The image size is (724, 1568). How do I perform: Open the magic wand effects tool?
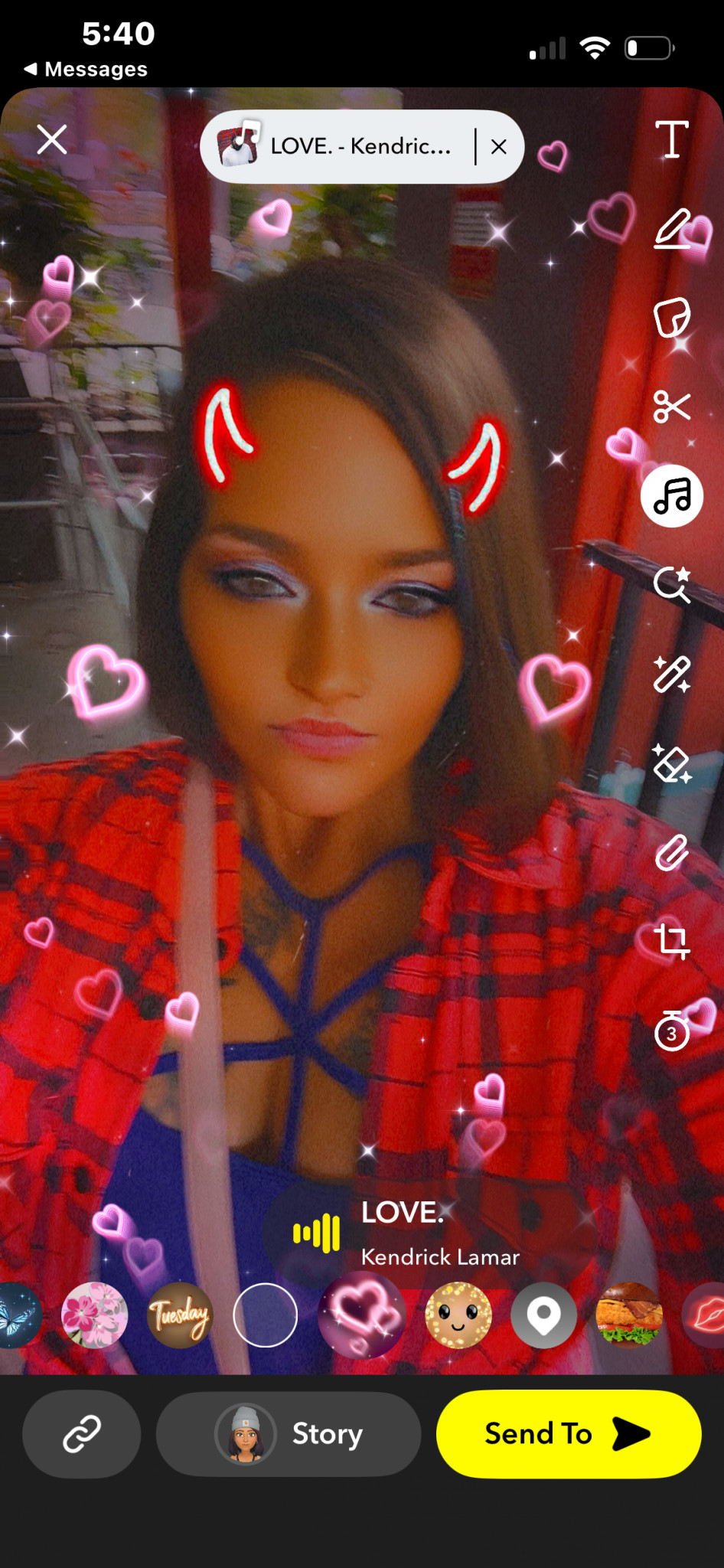coord(672,675)
